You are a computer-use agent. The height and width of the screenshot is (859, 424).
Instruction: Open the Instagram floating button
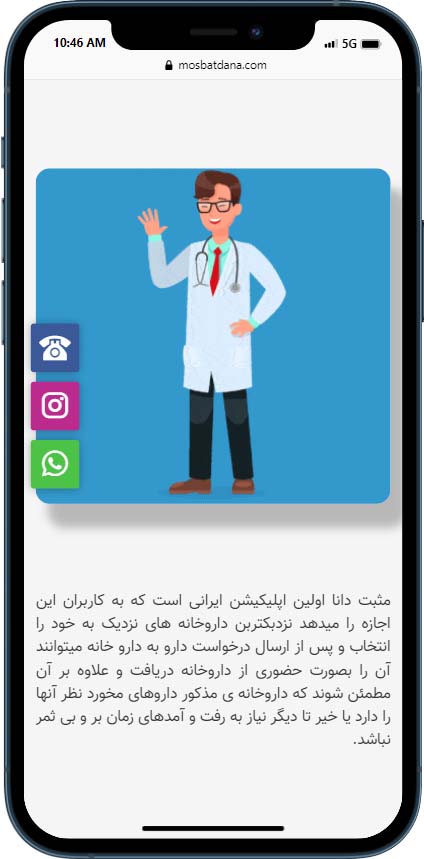pos(55,406)
